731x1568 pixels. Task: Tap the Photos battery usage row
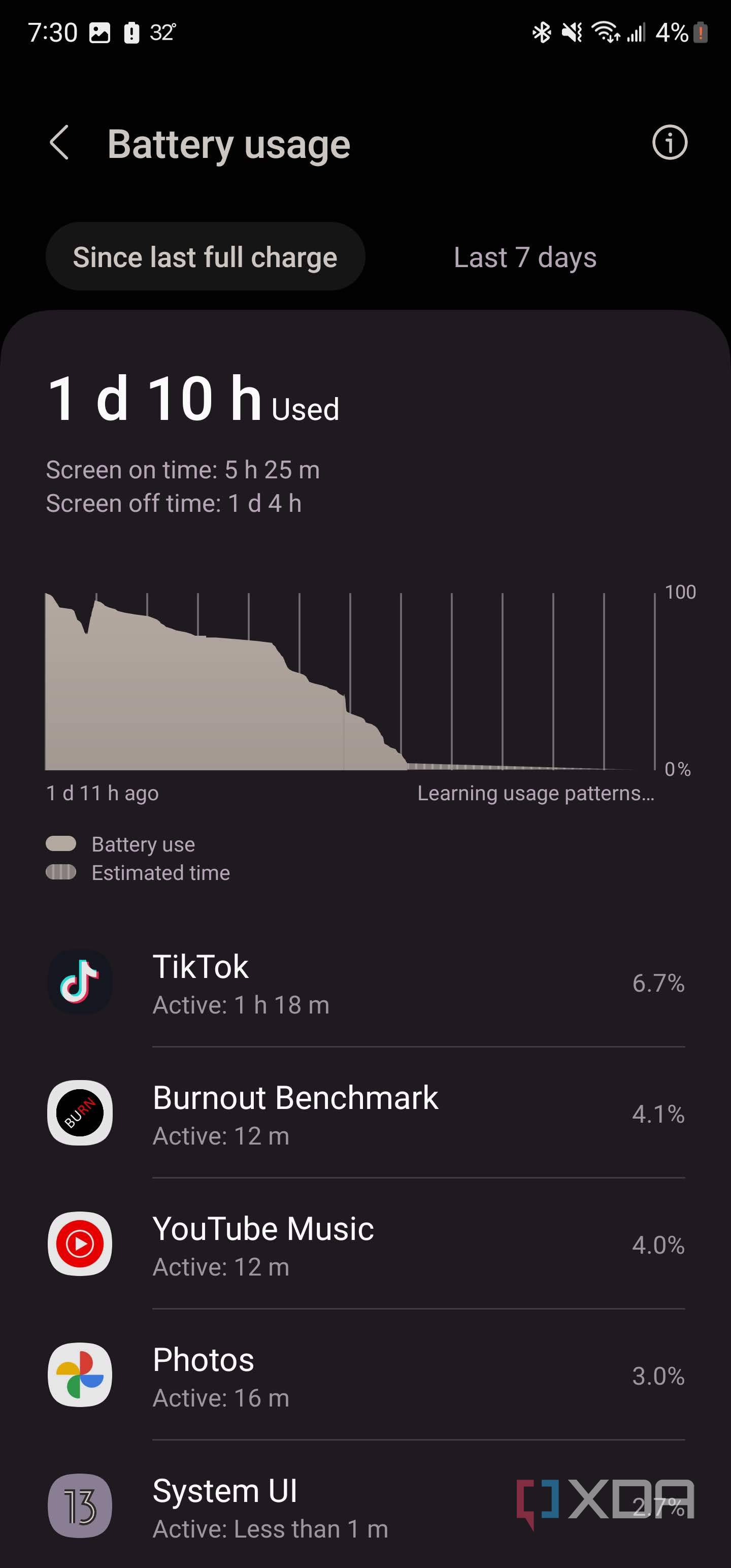[365, 1375]
